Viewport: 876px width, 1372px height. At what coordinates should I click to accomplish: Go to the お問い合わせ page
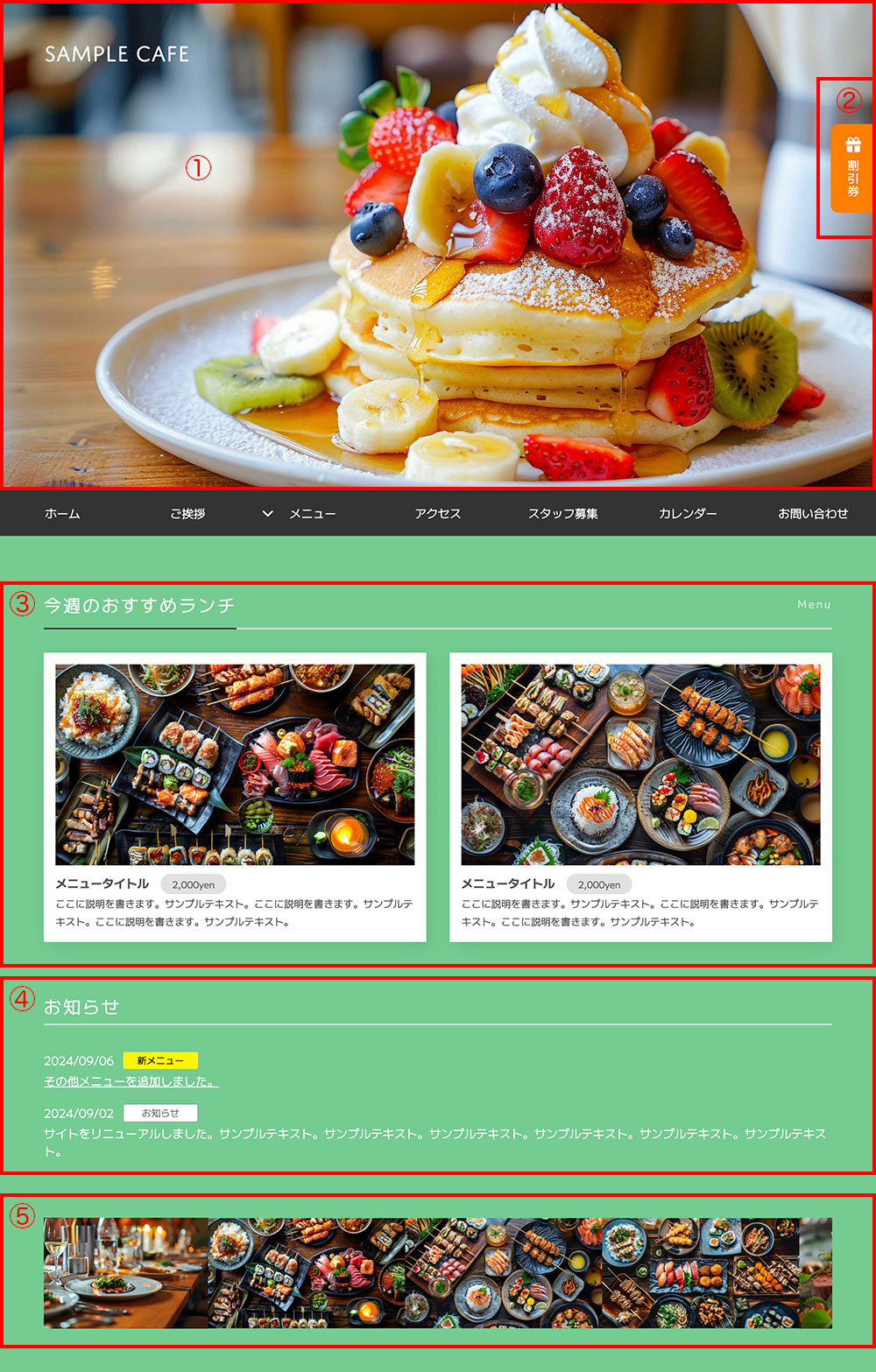[x=812, y=514]
